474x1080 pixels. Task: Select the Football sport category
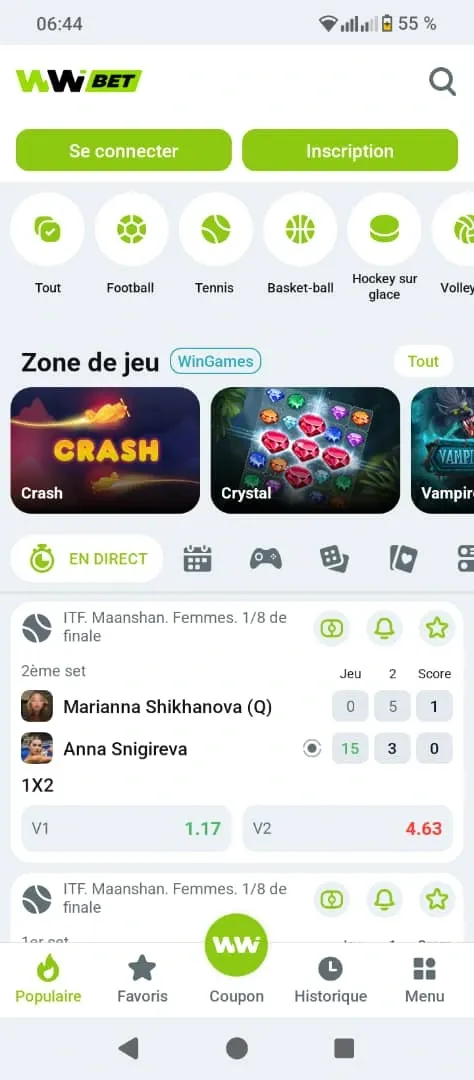(x=130, y=245)
